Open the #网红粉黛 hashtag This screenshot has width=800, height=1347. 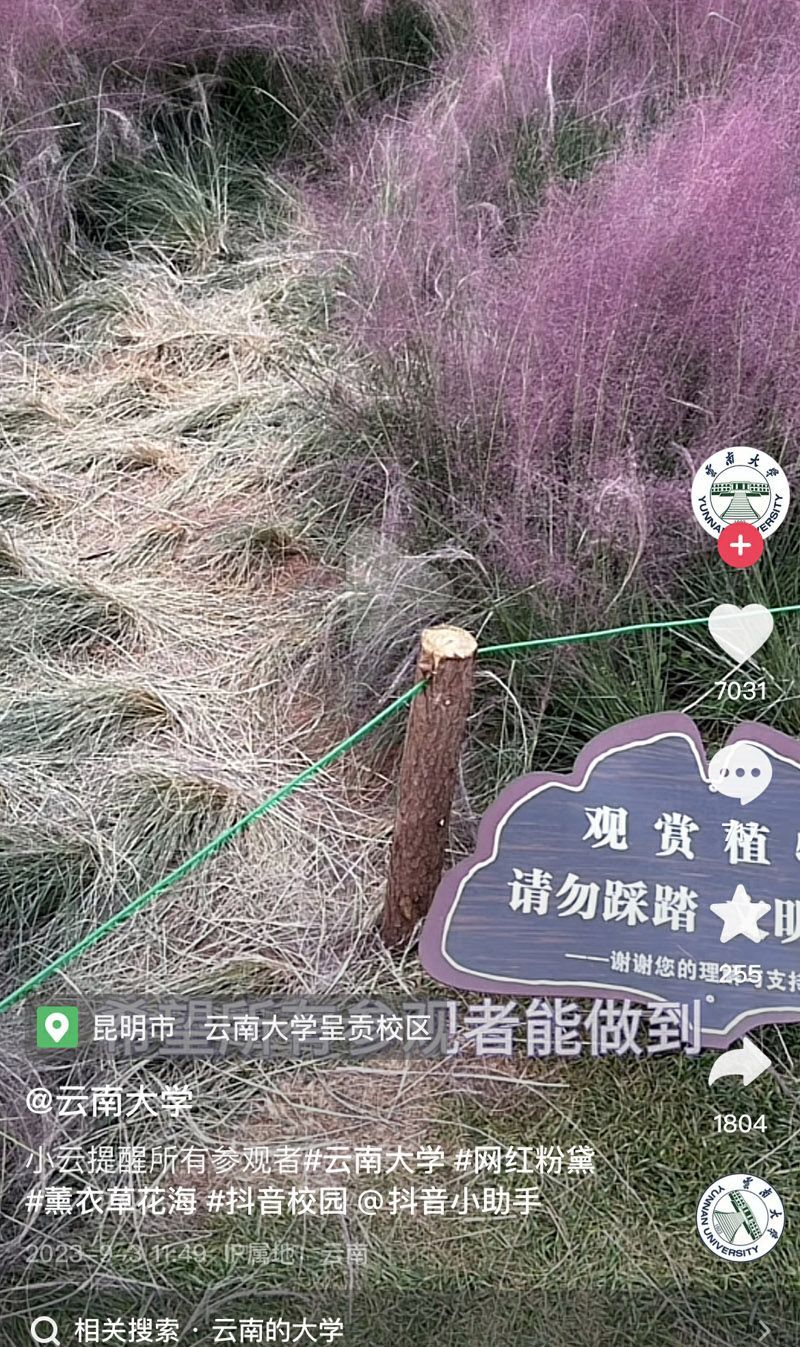pos(524,1161)
